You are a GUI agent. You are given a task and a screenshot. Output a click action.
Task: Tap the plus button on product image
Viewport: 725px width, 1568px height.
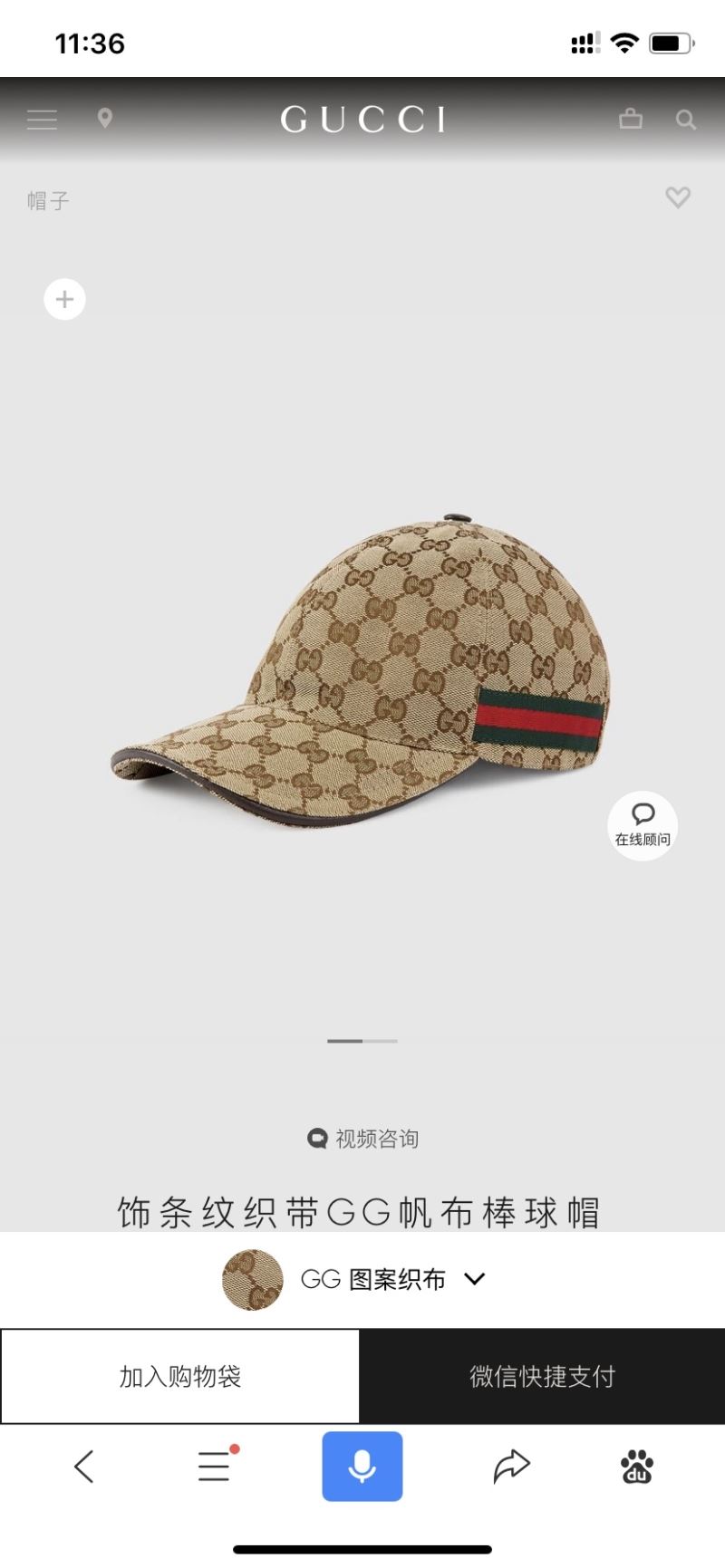coord(64,299)
